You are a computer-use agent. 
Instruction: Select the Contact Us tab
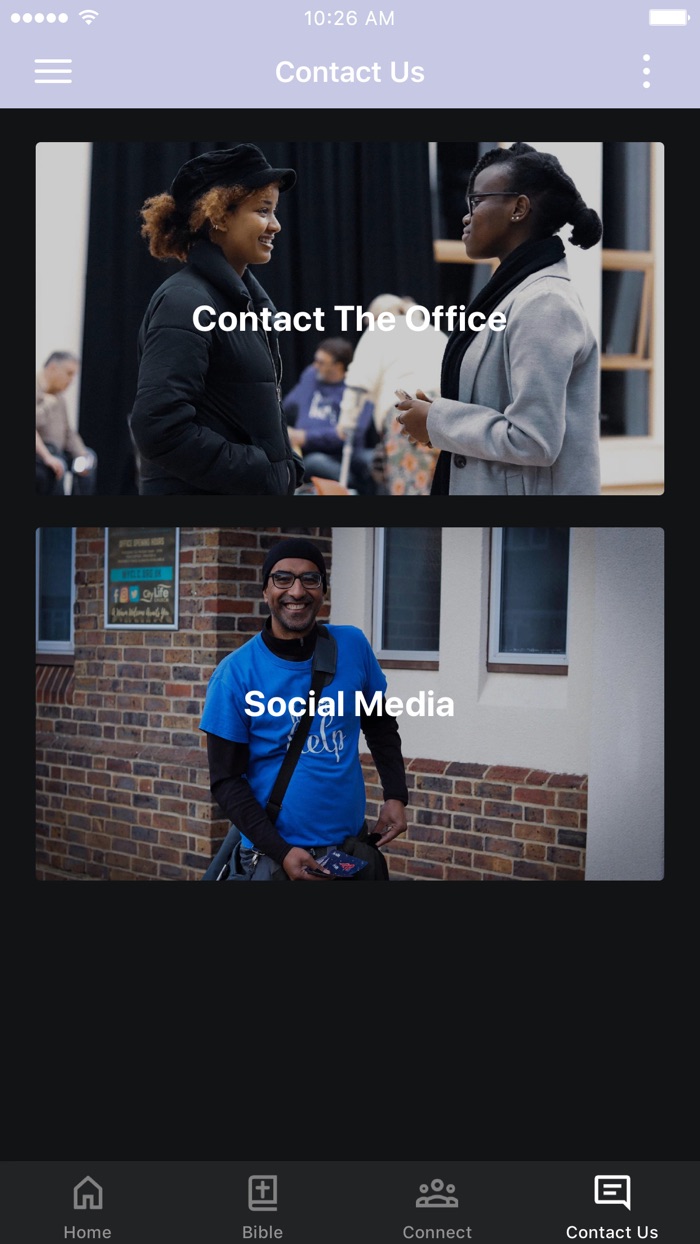coord(612,1207)
